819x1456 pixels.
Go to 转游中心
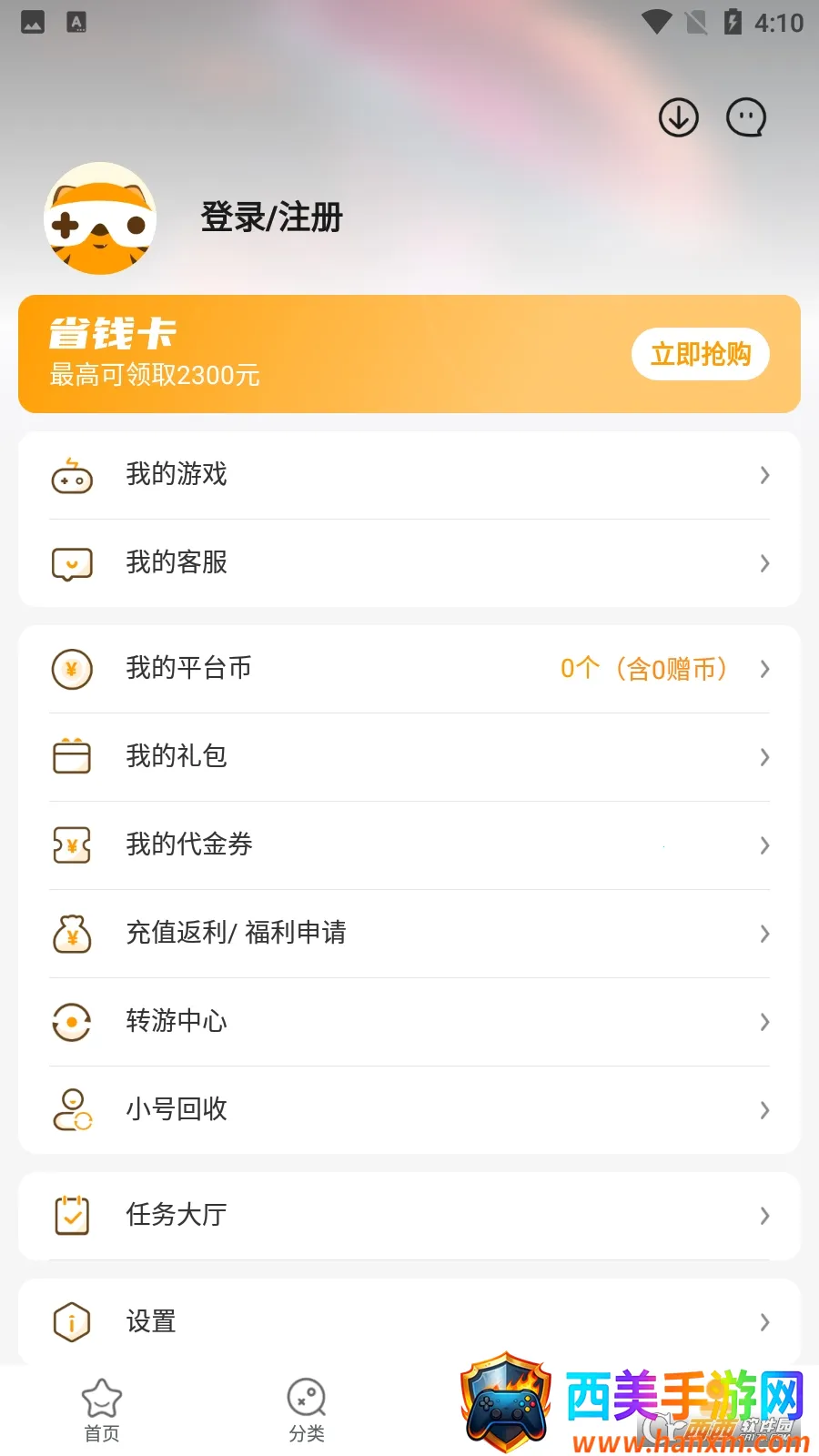[409, 1022]
